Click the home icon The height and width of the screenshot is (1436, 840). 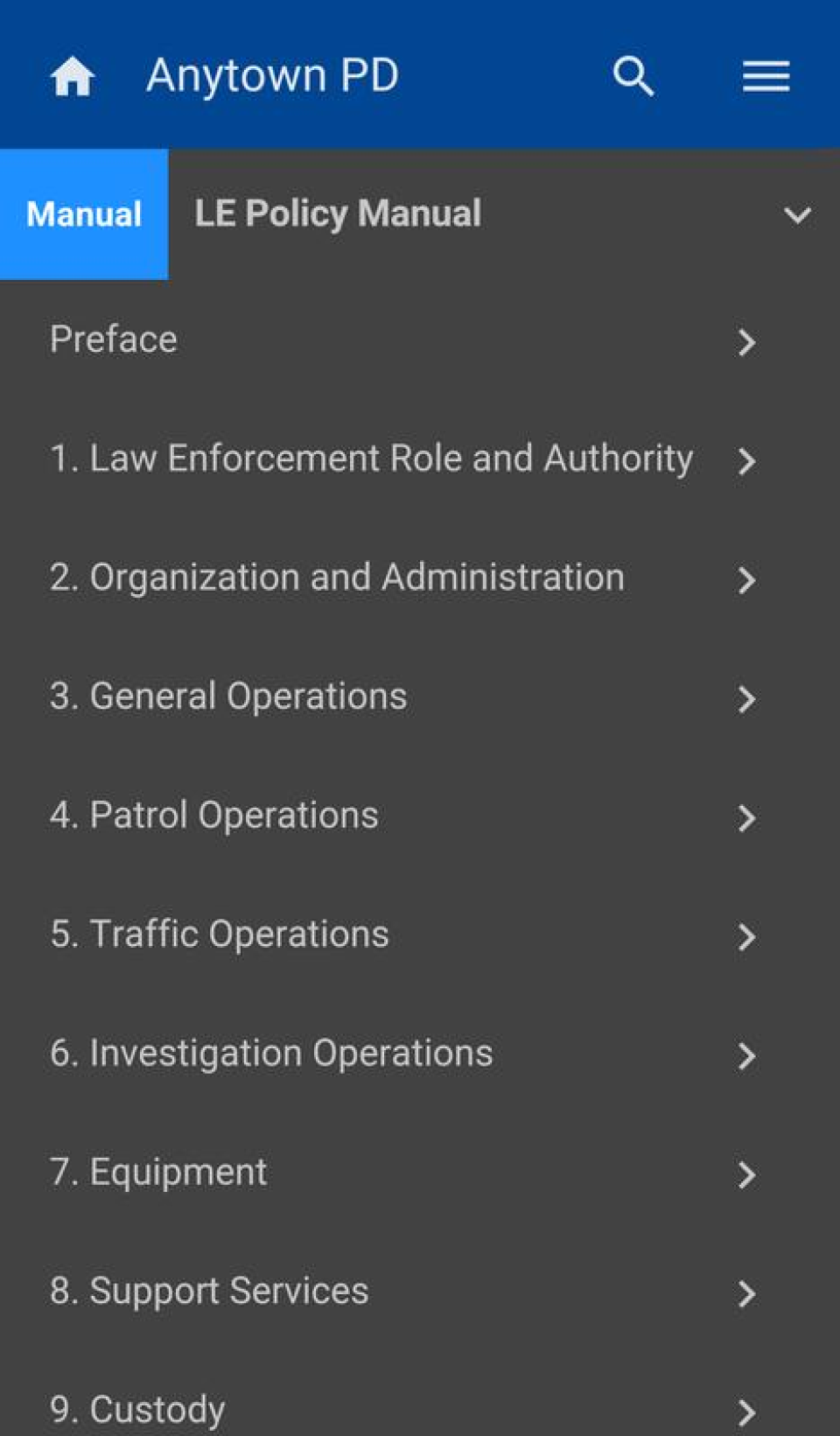[x=72, y=76]
